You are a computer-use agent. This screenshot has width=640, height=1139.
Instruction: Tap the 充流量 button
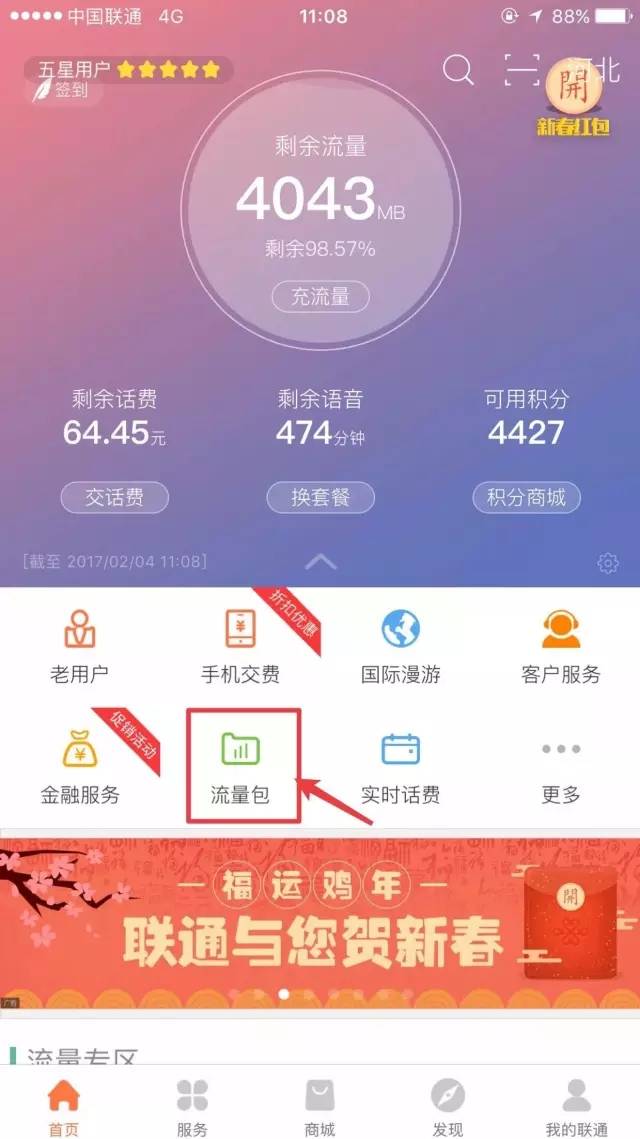point(320,297)
